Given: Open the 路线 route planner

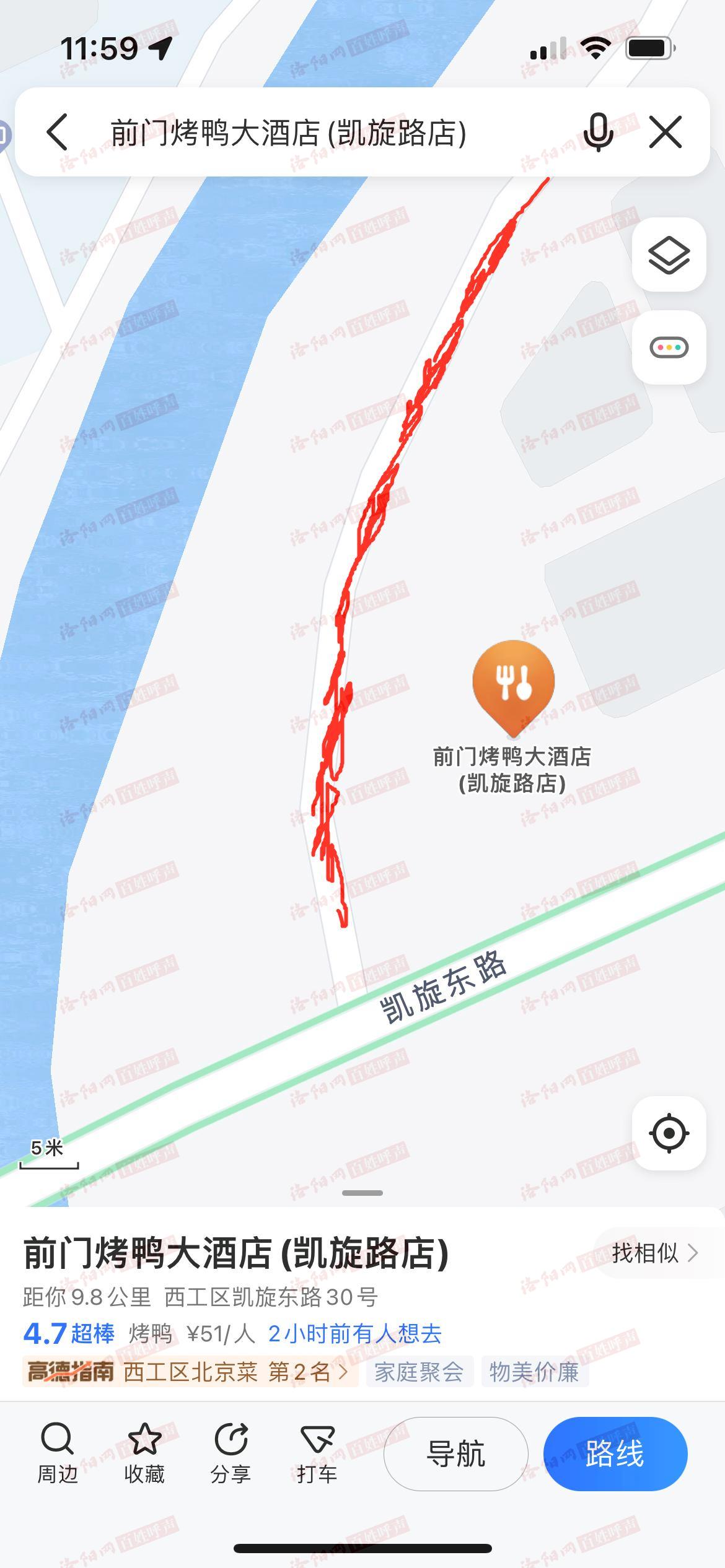Looking at the screenshot, I should coord(615,1453).
